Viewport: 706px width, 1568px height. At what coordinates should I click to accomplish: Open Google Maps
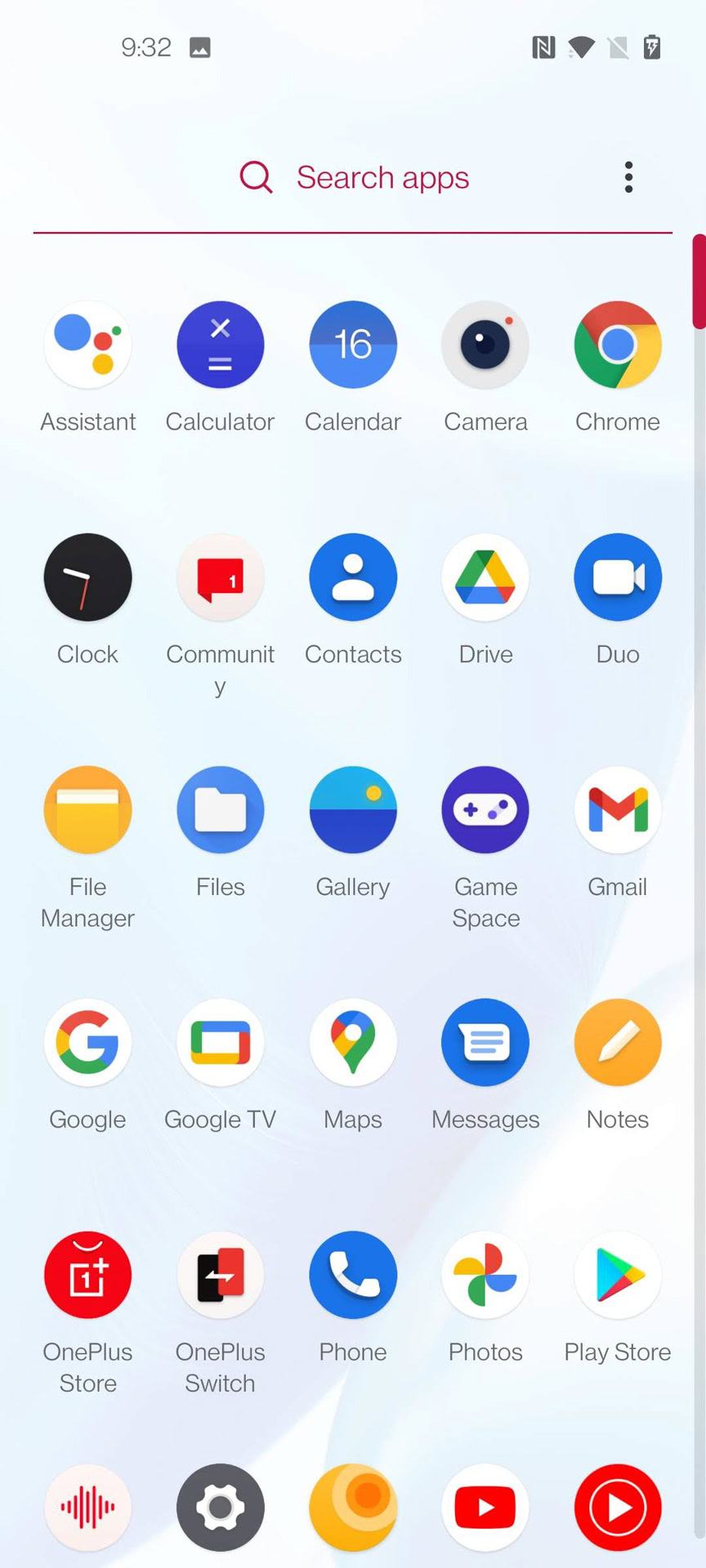(x=353, y=1043)
